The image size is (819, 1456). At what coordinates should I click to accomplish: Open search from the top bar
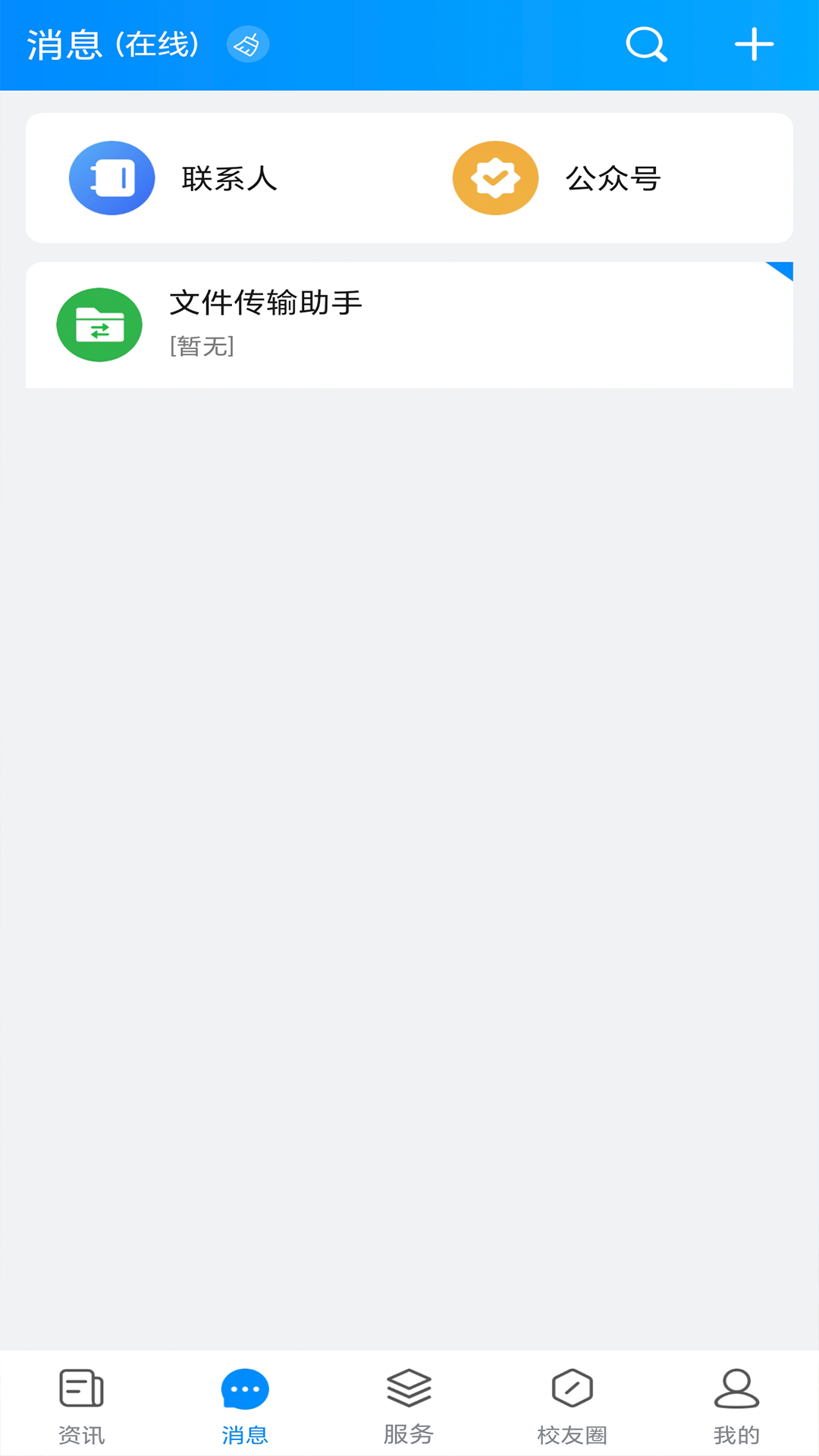click(645, 44)
